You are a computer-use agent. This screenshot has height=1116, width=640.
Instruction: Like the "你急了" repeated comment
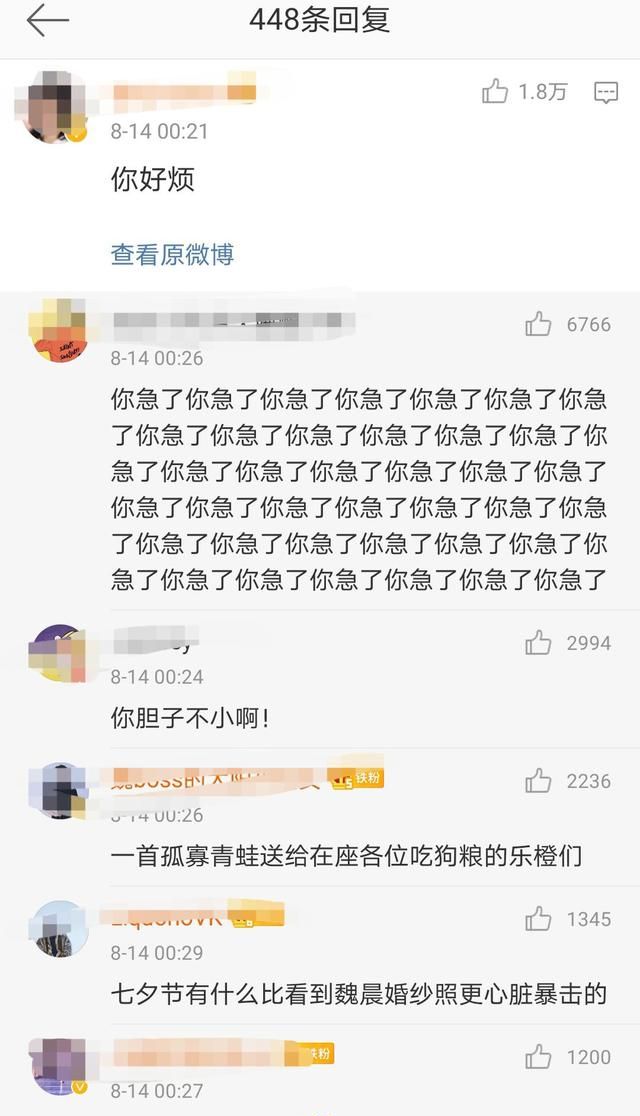(x=539, y=324)
